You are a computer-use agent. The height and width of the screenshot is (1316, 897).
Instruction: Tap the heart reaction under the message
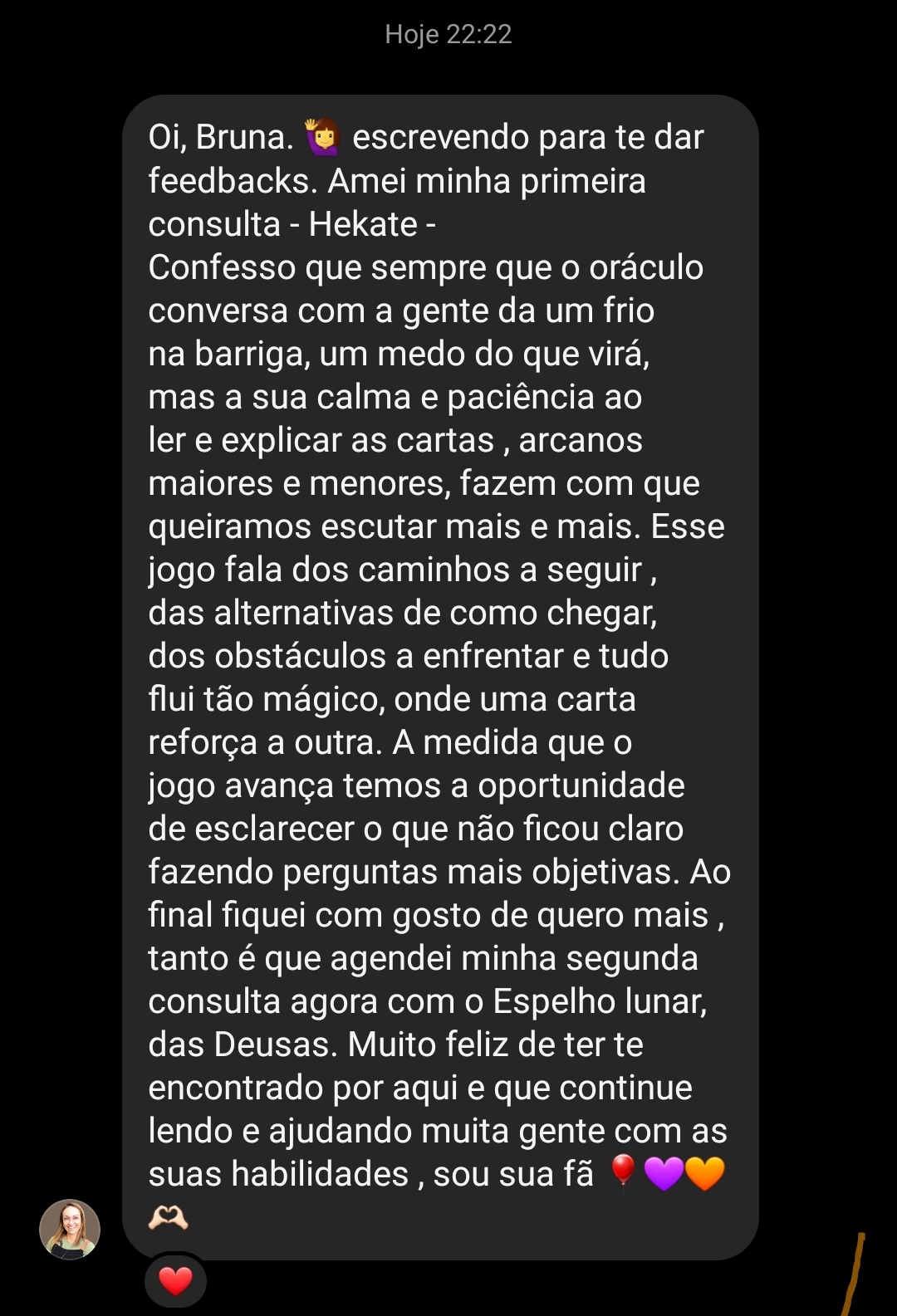point(175,1280)
